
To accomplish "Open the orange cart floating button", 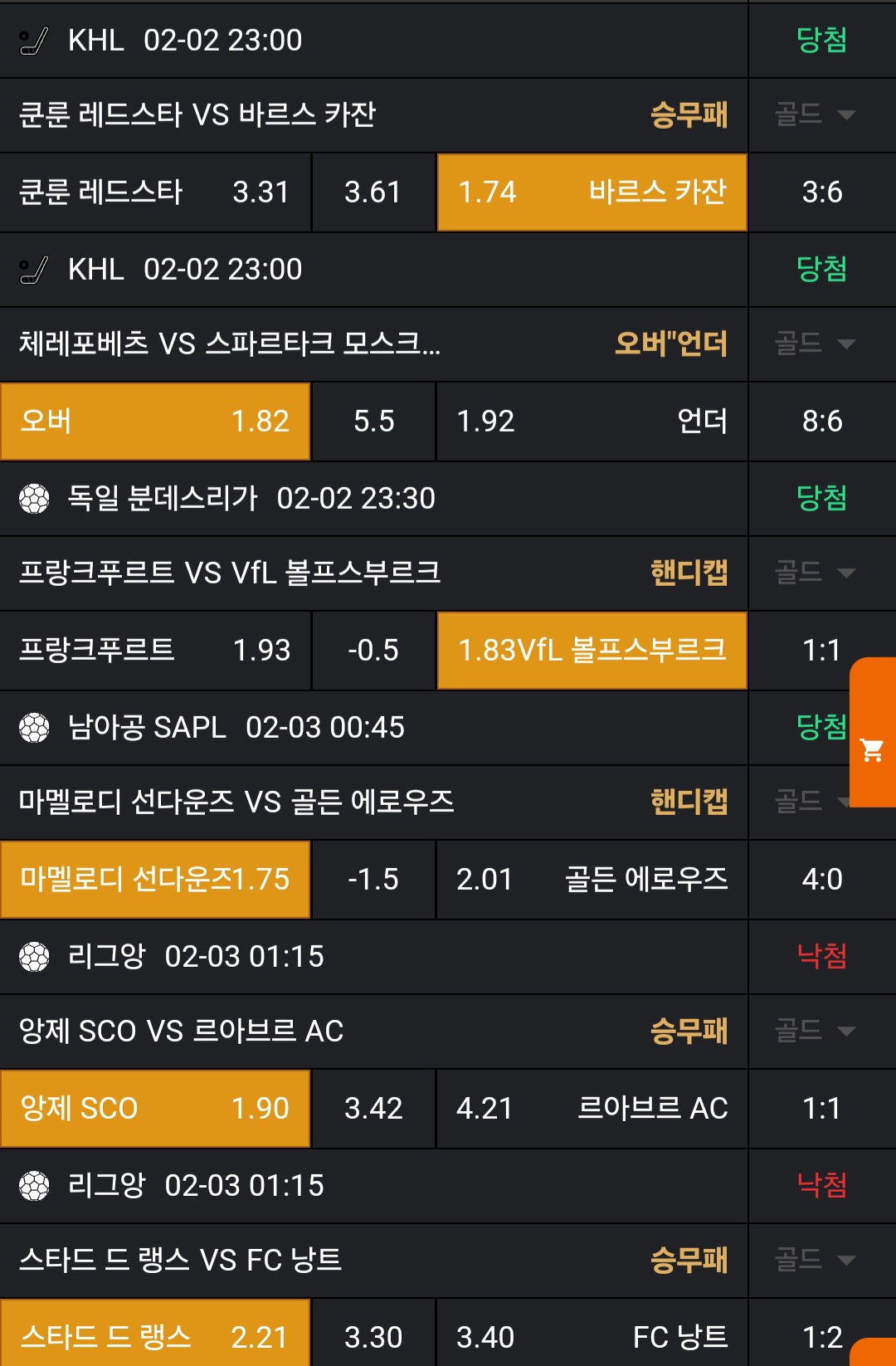I will point(873,749).
